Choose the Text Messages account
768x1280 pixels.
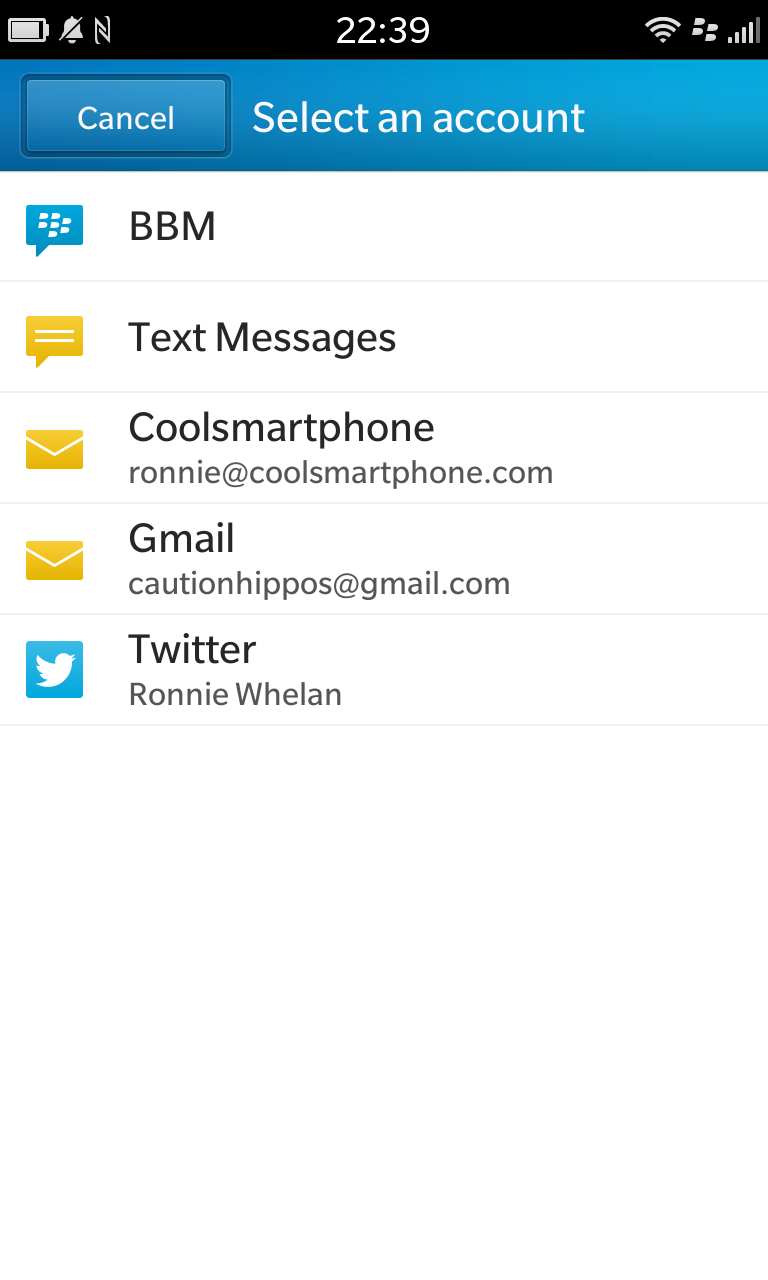click(384, 337)
